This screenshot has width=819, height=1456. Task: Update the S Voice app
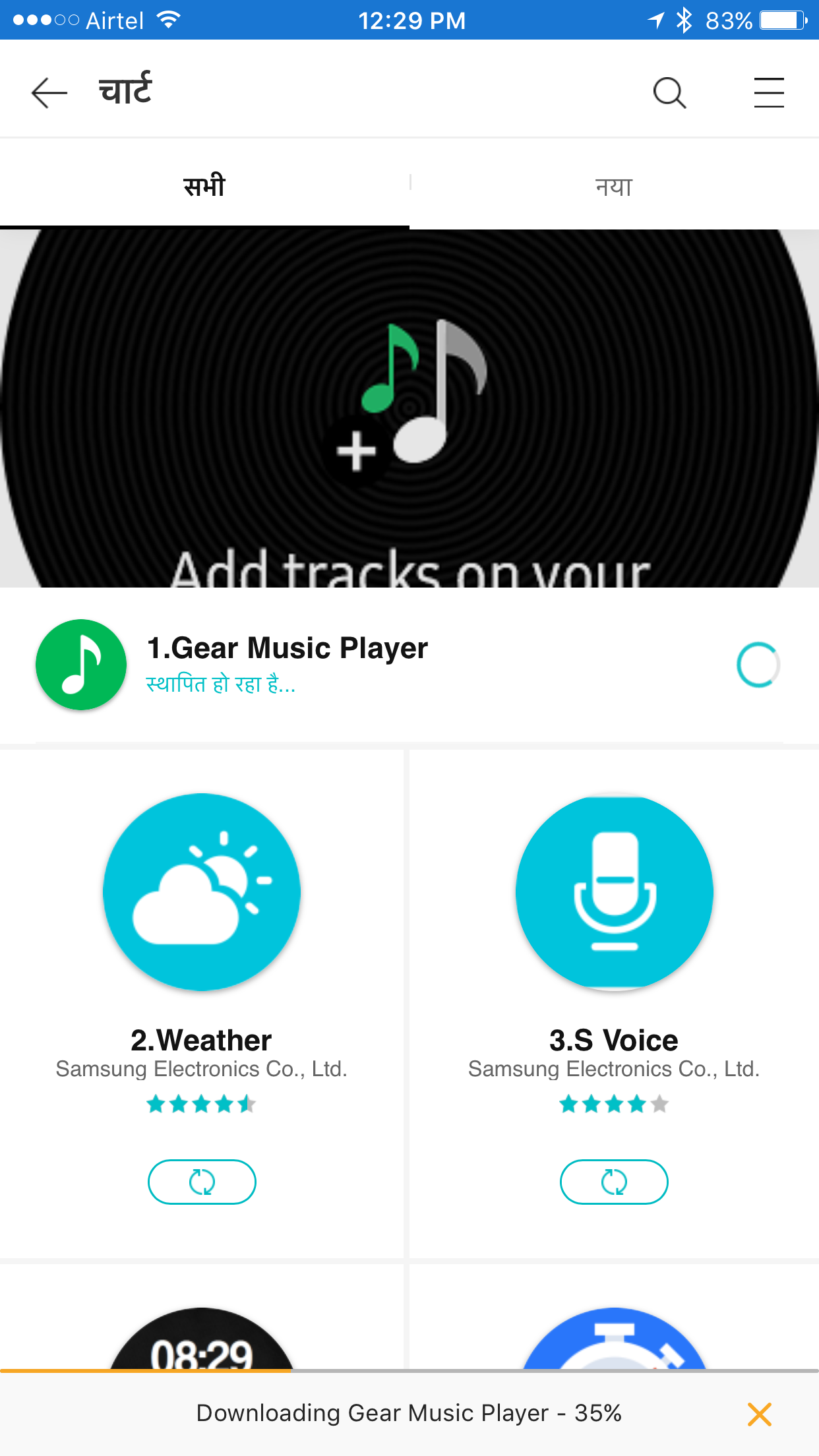(x=614, y=1182)
